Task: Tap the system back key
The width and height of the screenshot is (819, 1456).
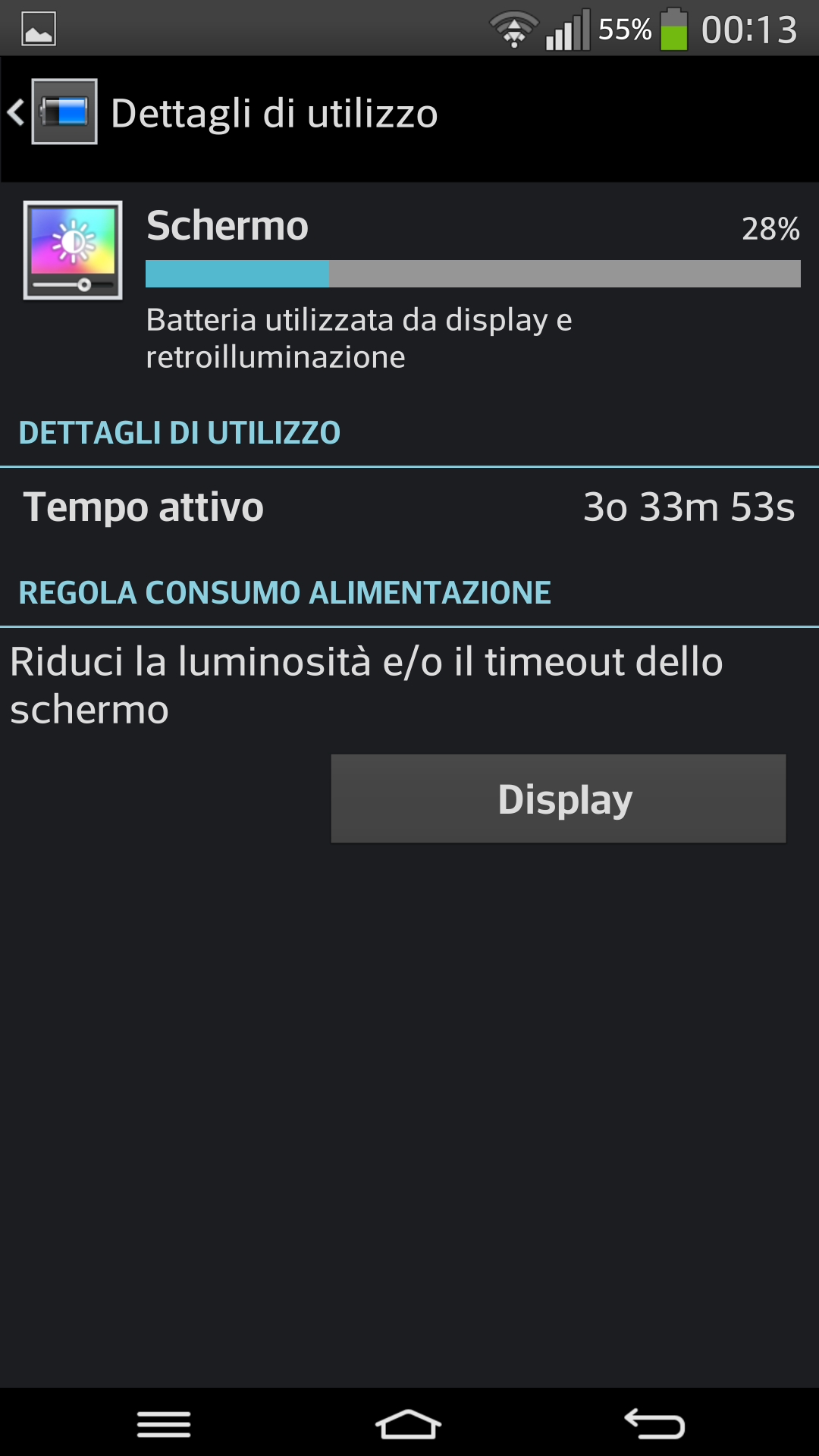Action: 654,1424
